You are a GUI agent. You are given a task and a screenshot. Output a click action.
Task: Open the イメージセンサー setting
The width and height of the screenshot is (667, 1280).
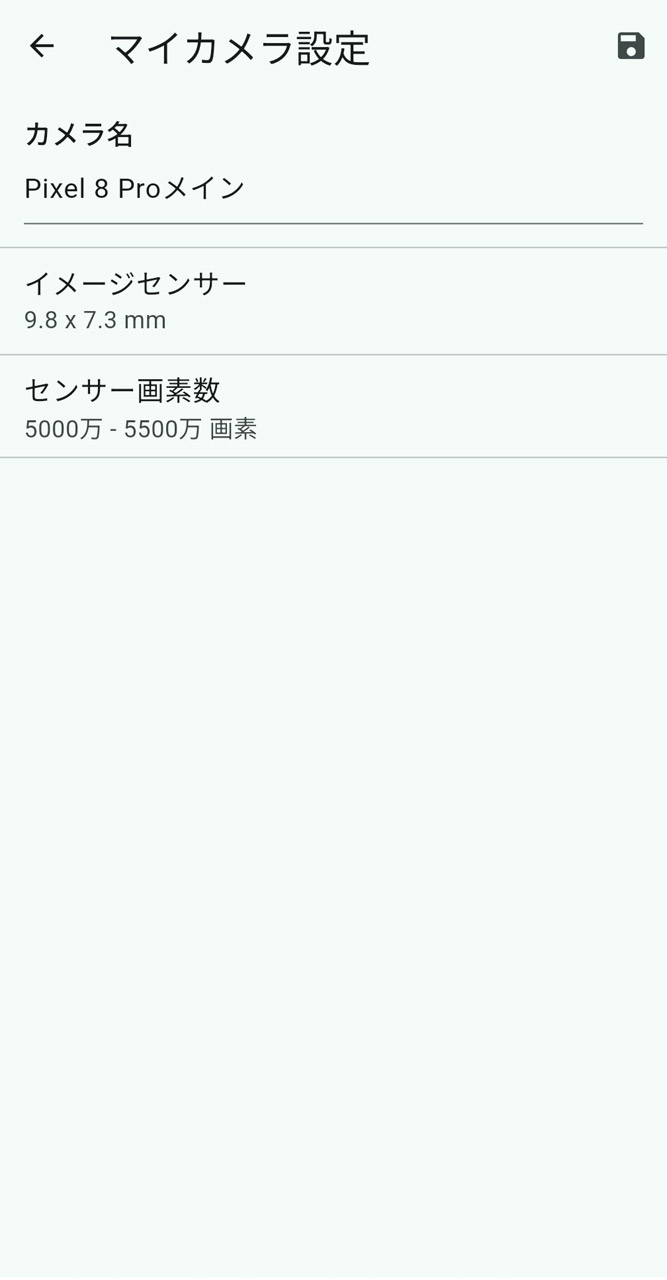[333, 301]
